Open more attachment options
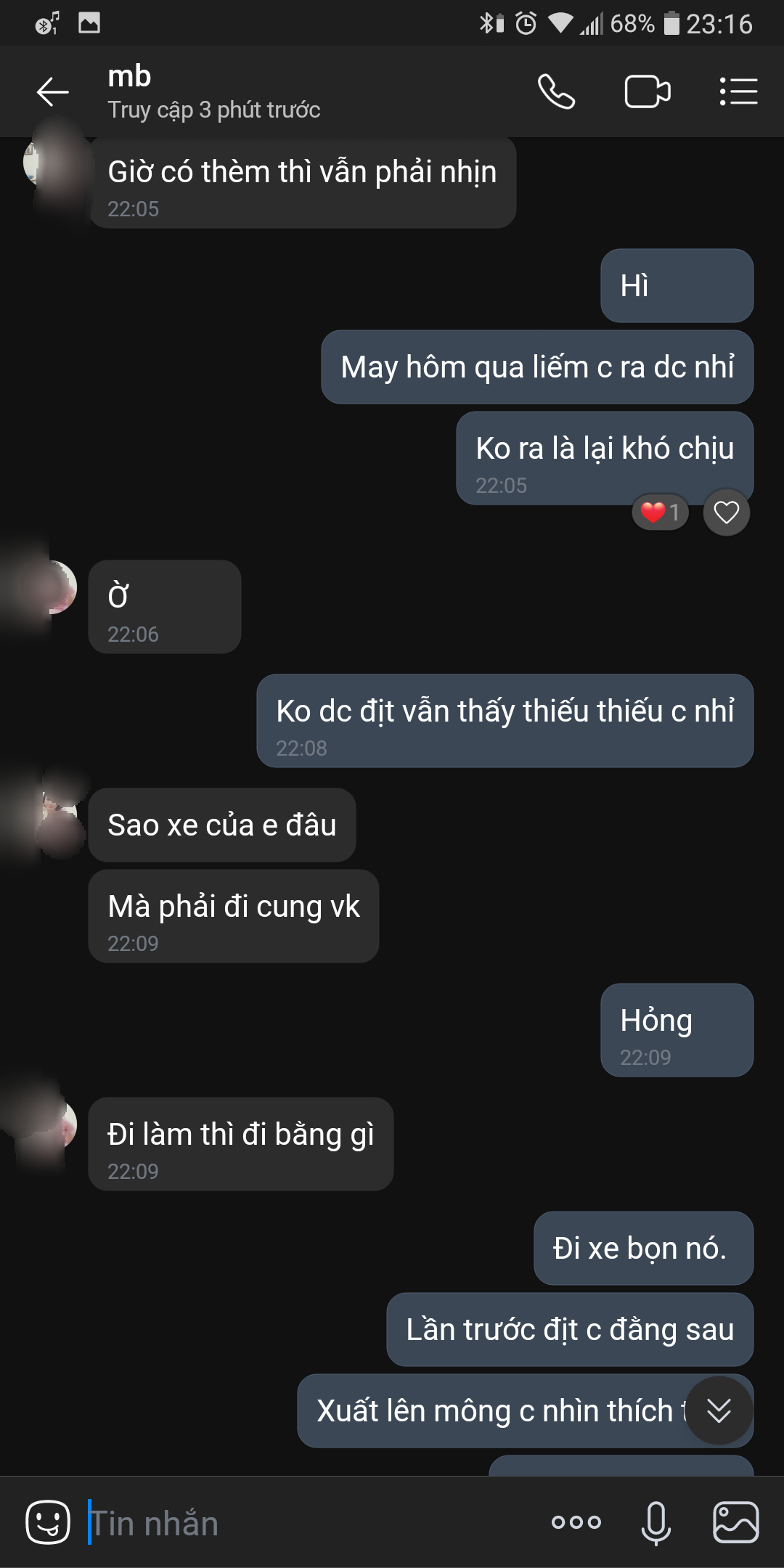 [x=576, y=1522]
